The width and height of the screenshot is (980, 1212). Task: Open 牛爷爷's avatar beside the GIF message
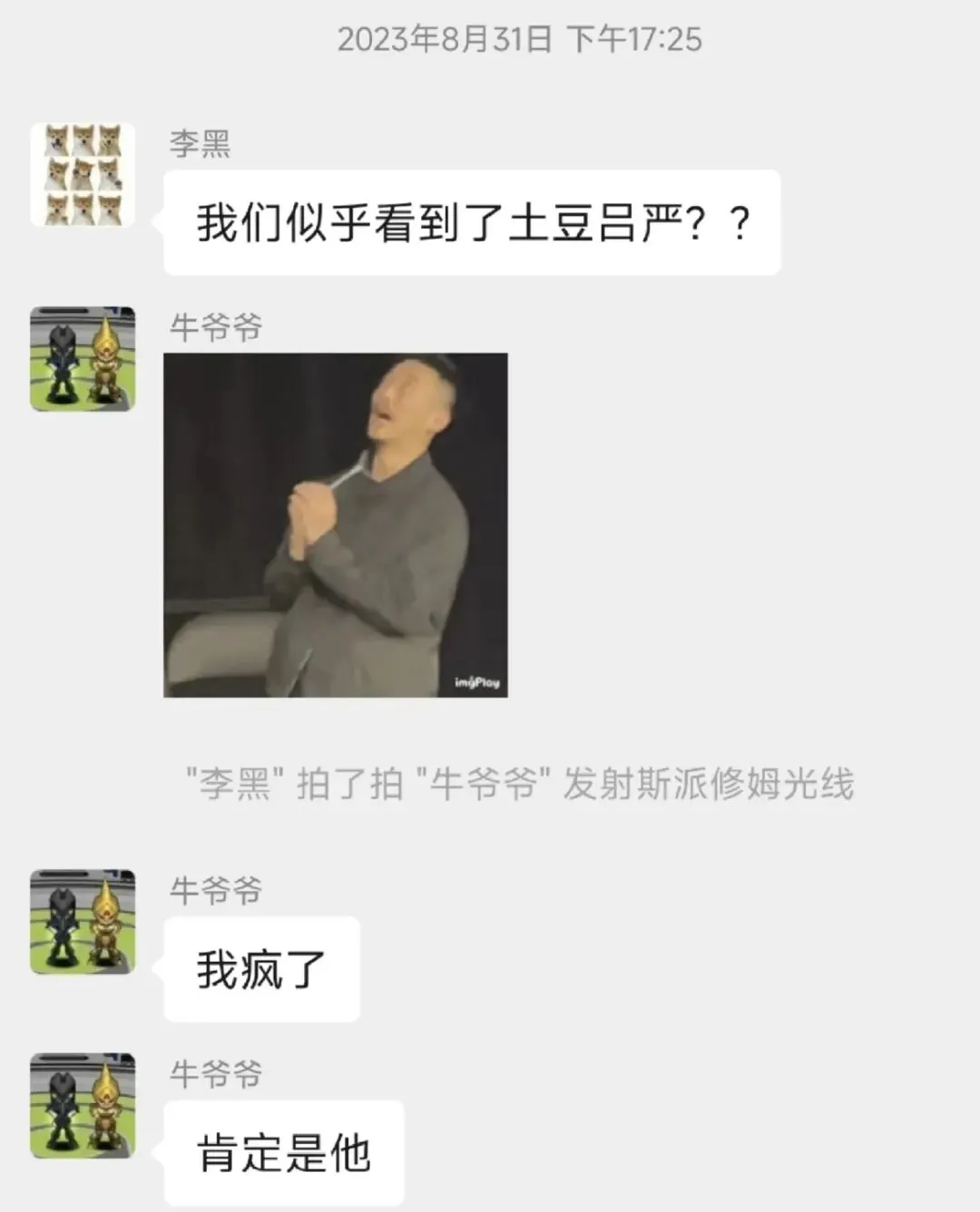(83, 358)
